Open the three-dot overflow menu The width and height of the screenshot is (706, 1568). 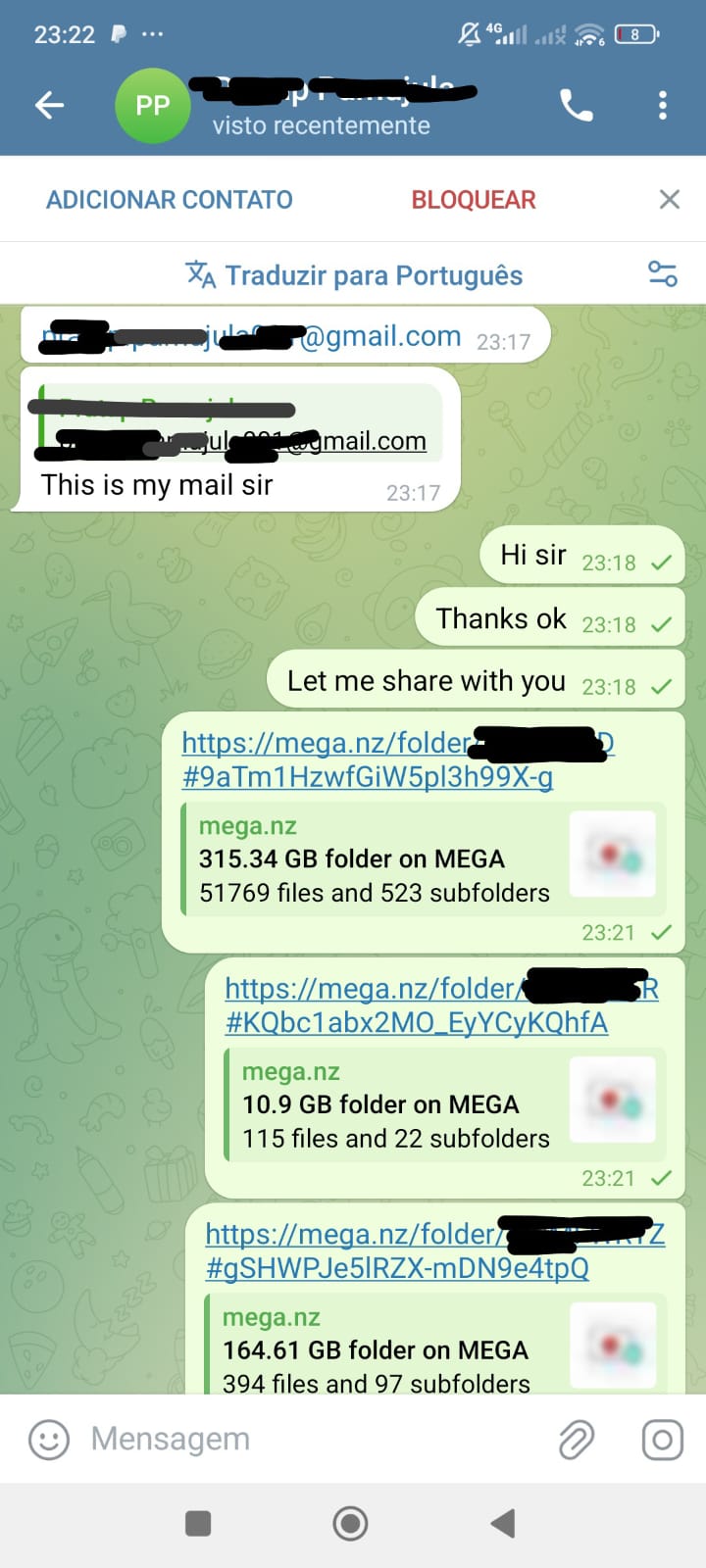coord(663,105)
